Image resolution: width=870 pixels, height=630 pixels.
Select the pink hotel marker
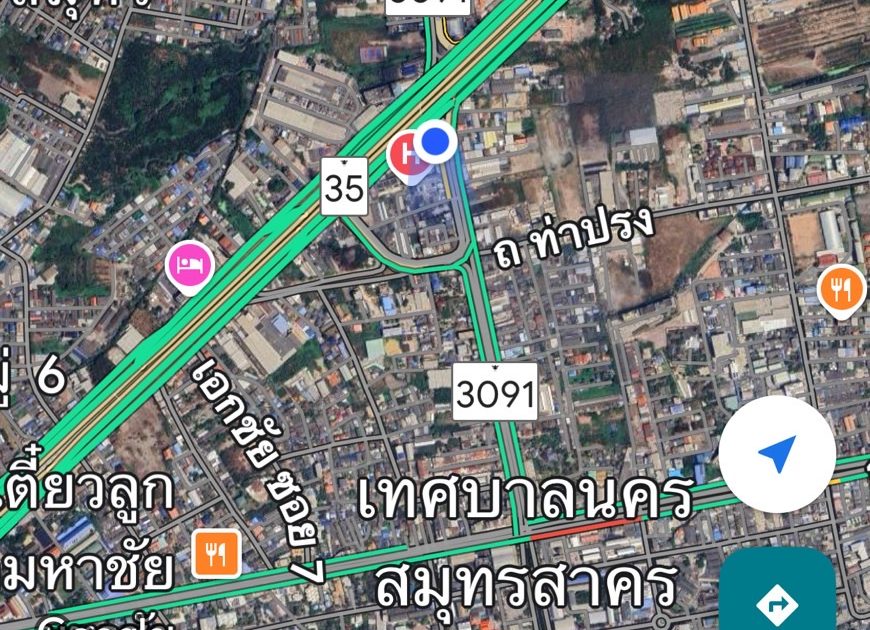190,266
